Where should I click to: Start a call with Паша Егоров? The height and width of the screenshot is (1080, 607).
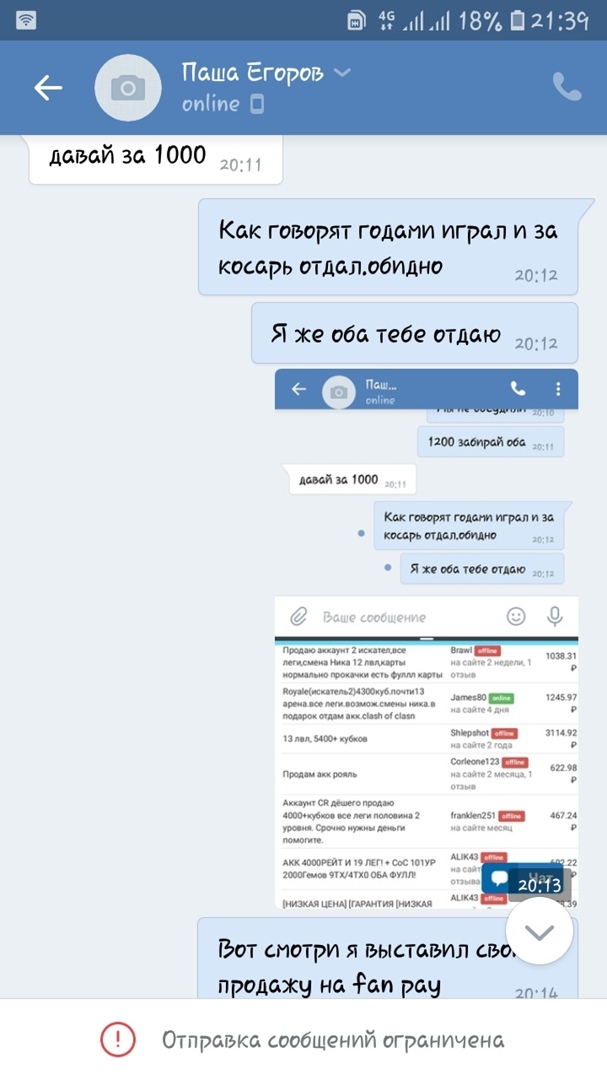[x=566, y=88]
